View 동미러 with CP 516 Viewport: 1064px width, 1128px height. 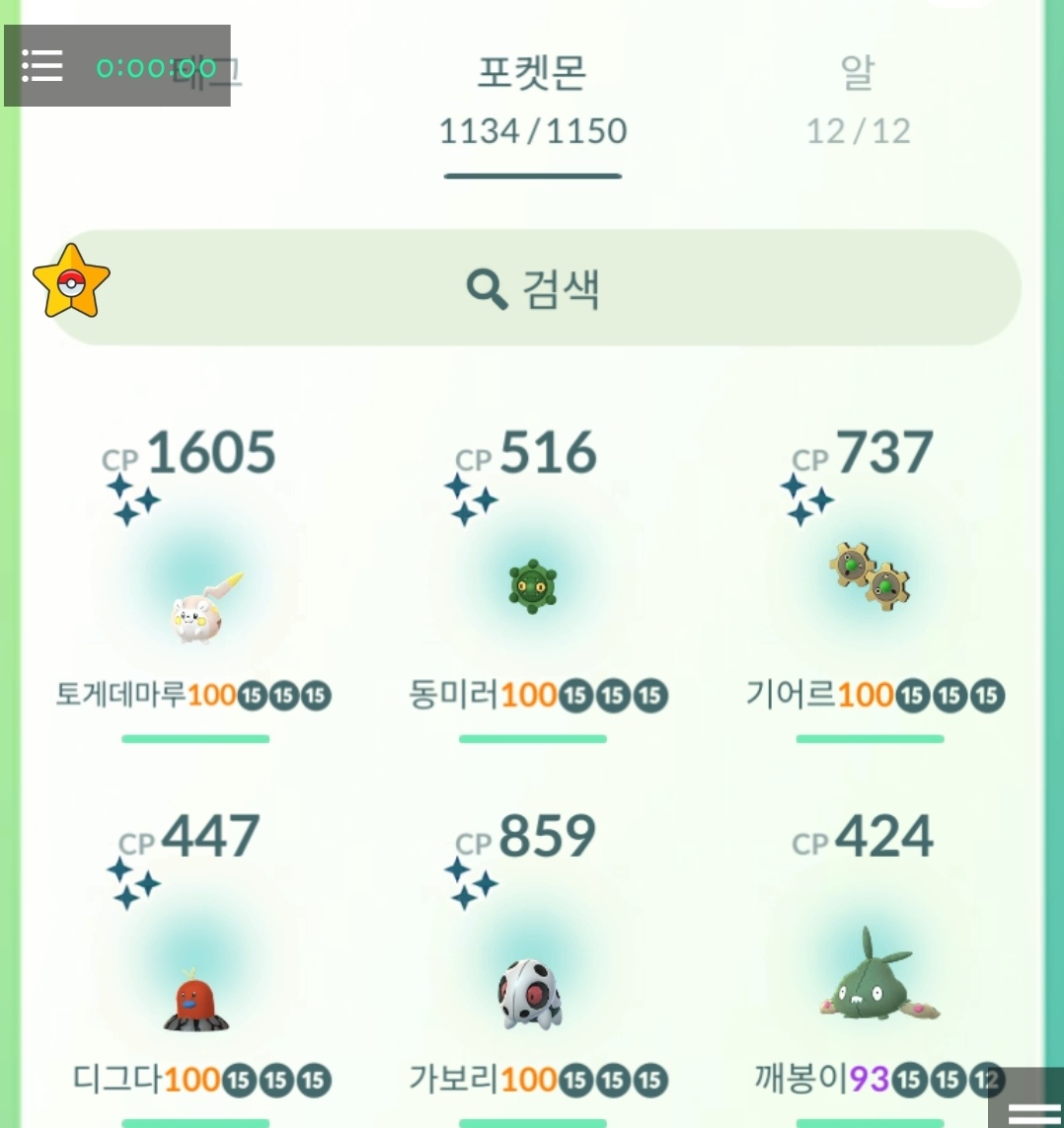pyautogui.click(x=533, y=587)
